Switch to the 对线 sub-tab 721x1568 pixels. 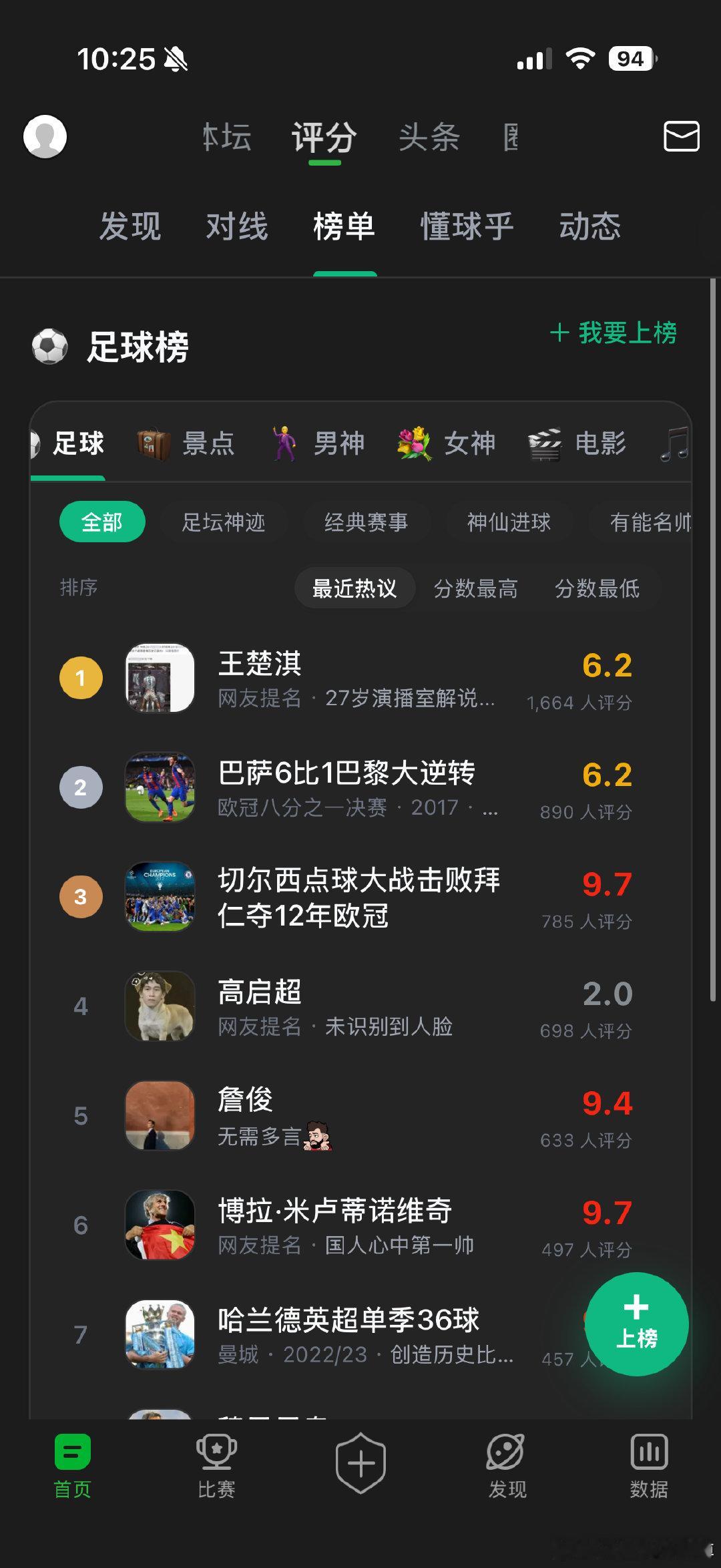click(237, 226)
